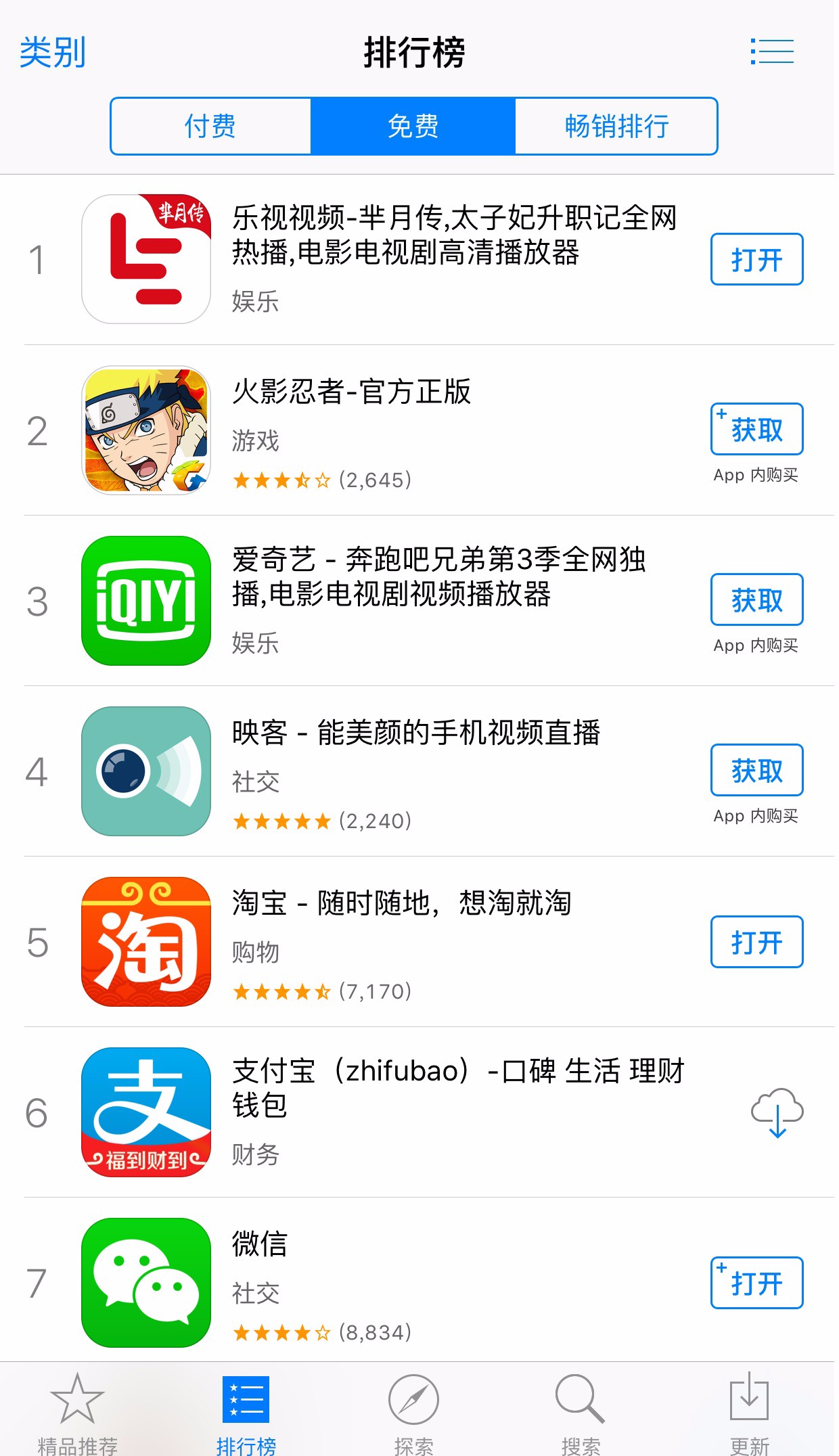Tap the iCloud download icon for 支付宝

pos(777,1113)
